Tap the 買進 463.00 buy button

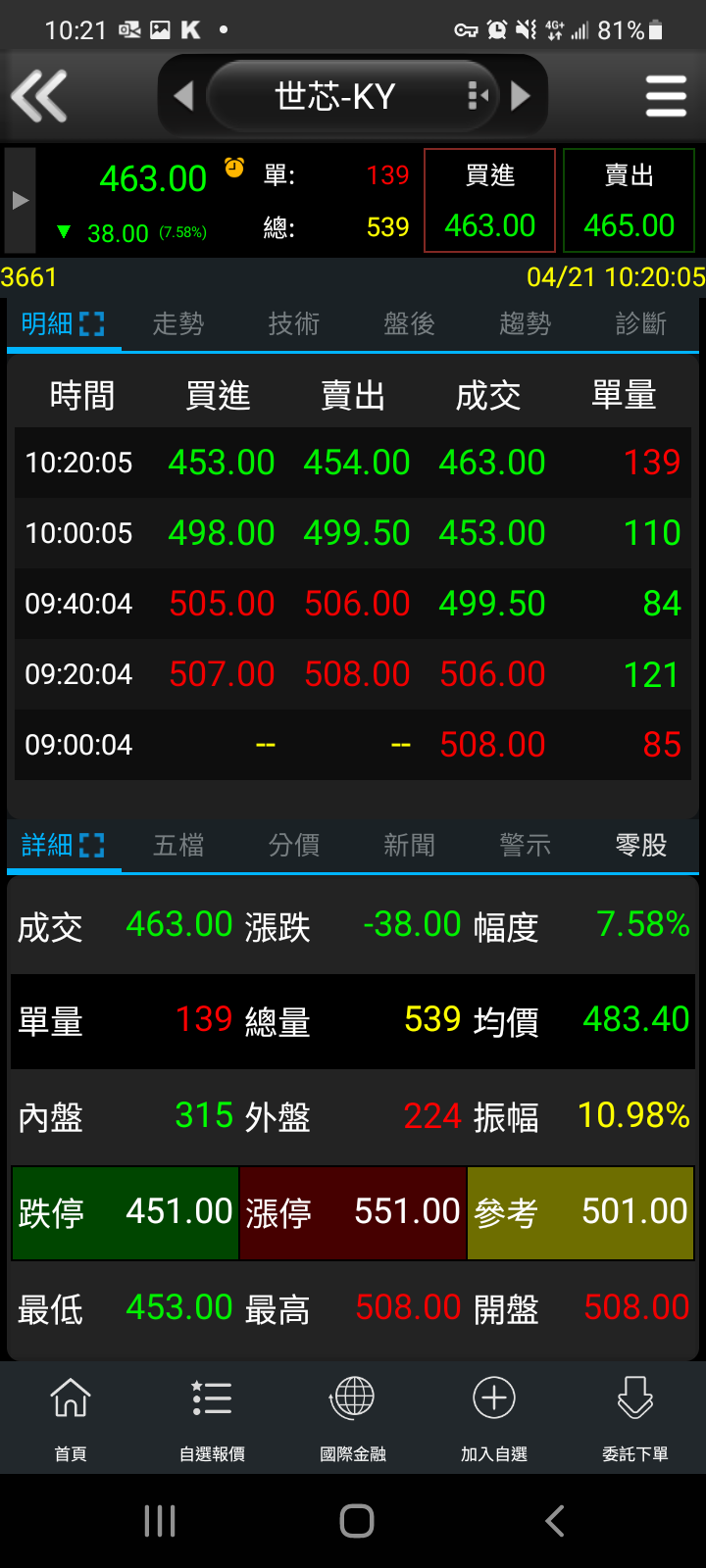click(x=489, y=201)
